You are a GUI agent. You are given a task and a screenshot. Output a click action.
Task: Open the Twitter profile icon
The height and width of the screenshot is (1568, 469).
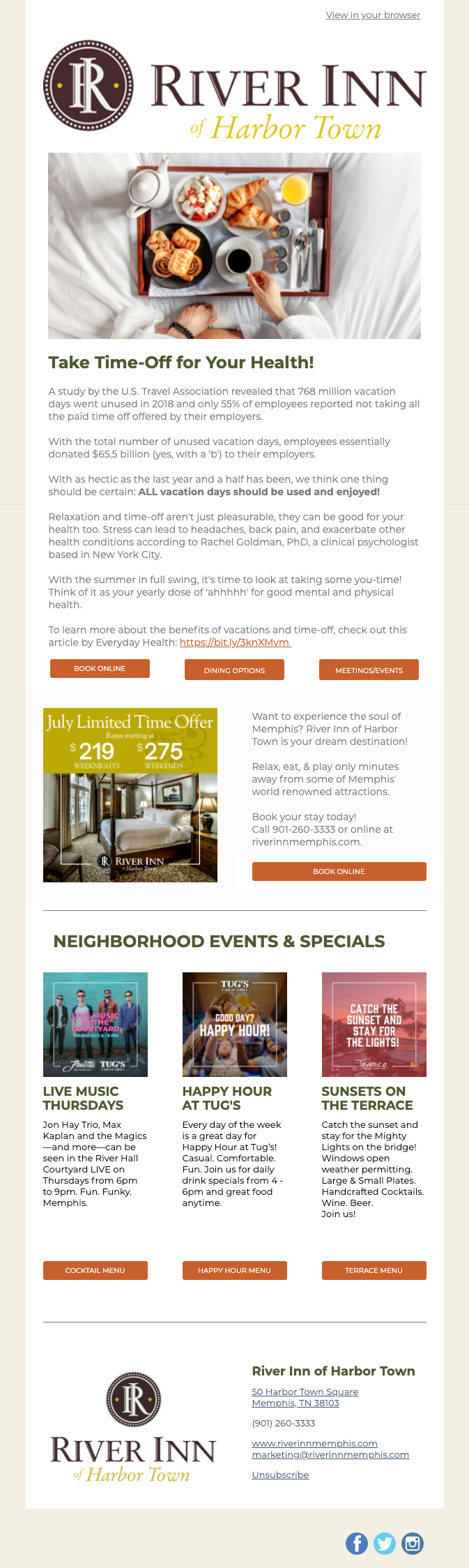pos(385,1544)
